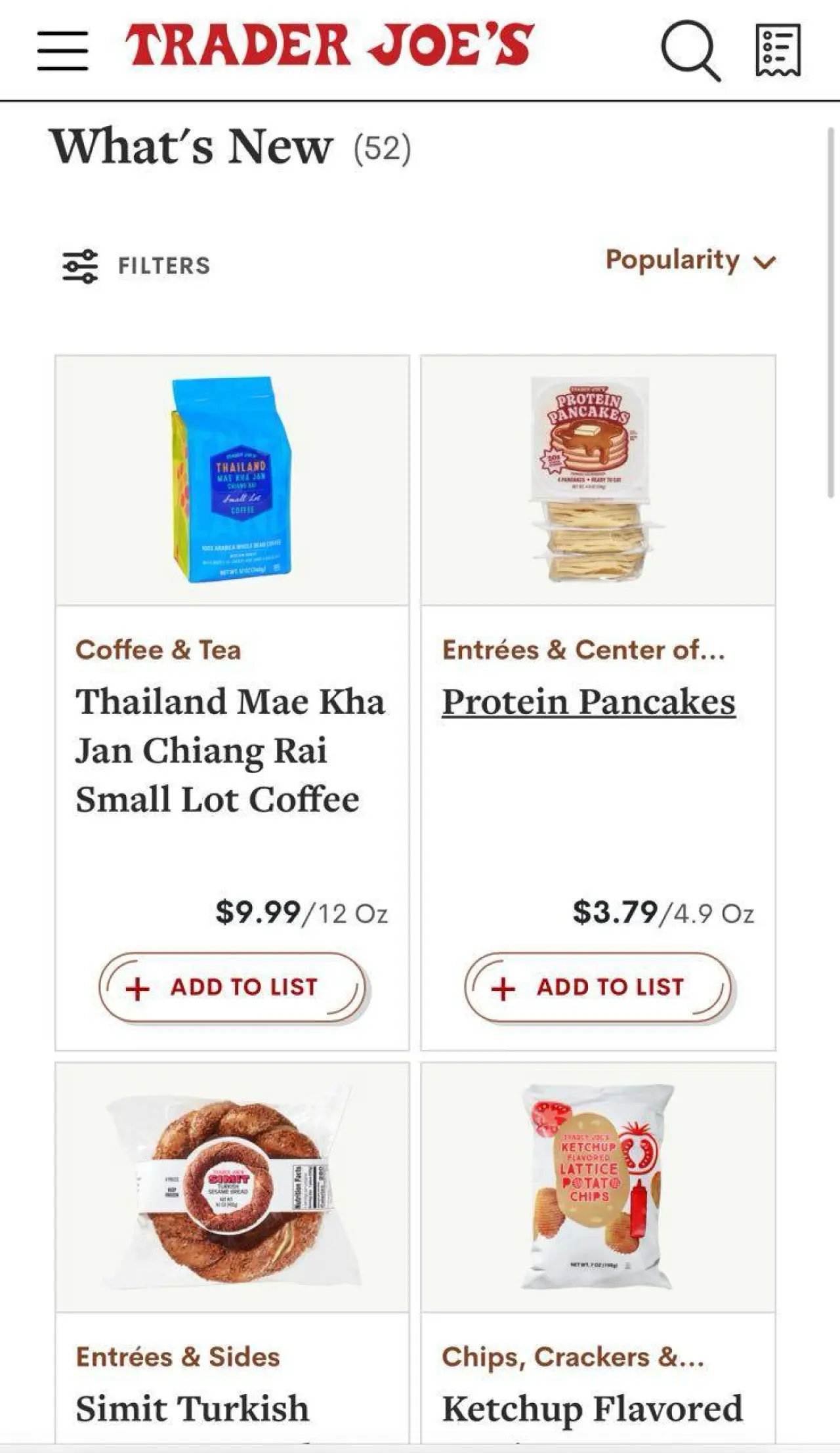Add the Thailand coffee to list
Screen dimensions: 840x1453
pyautogui.click(x=232, y=987)
